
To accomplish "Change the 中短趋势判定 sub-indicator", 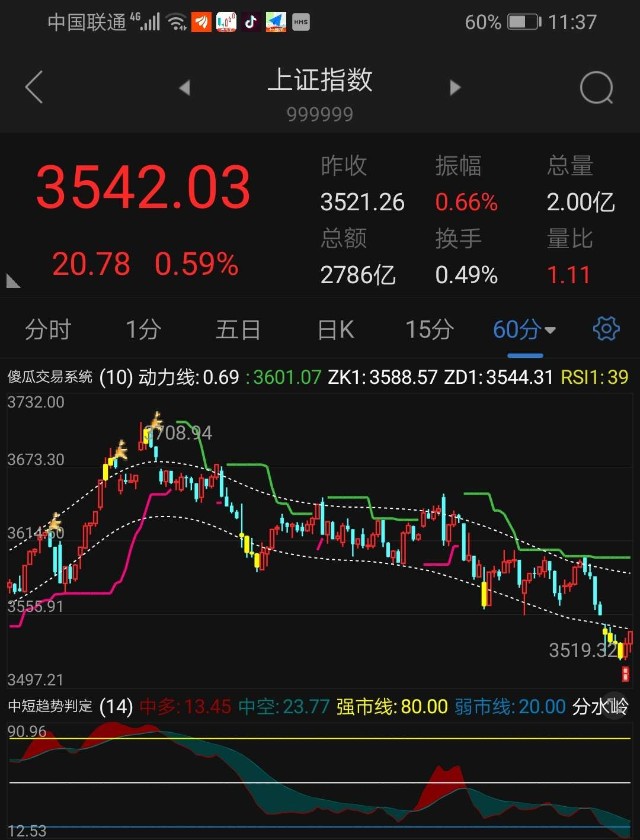I will pyautogui.click(x=50, y=707).
